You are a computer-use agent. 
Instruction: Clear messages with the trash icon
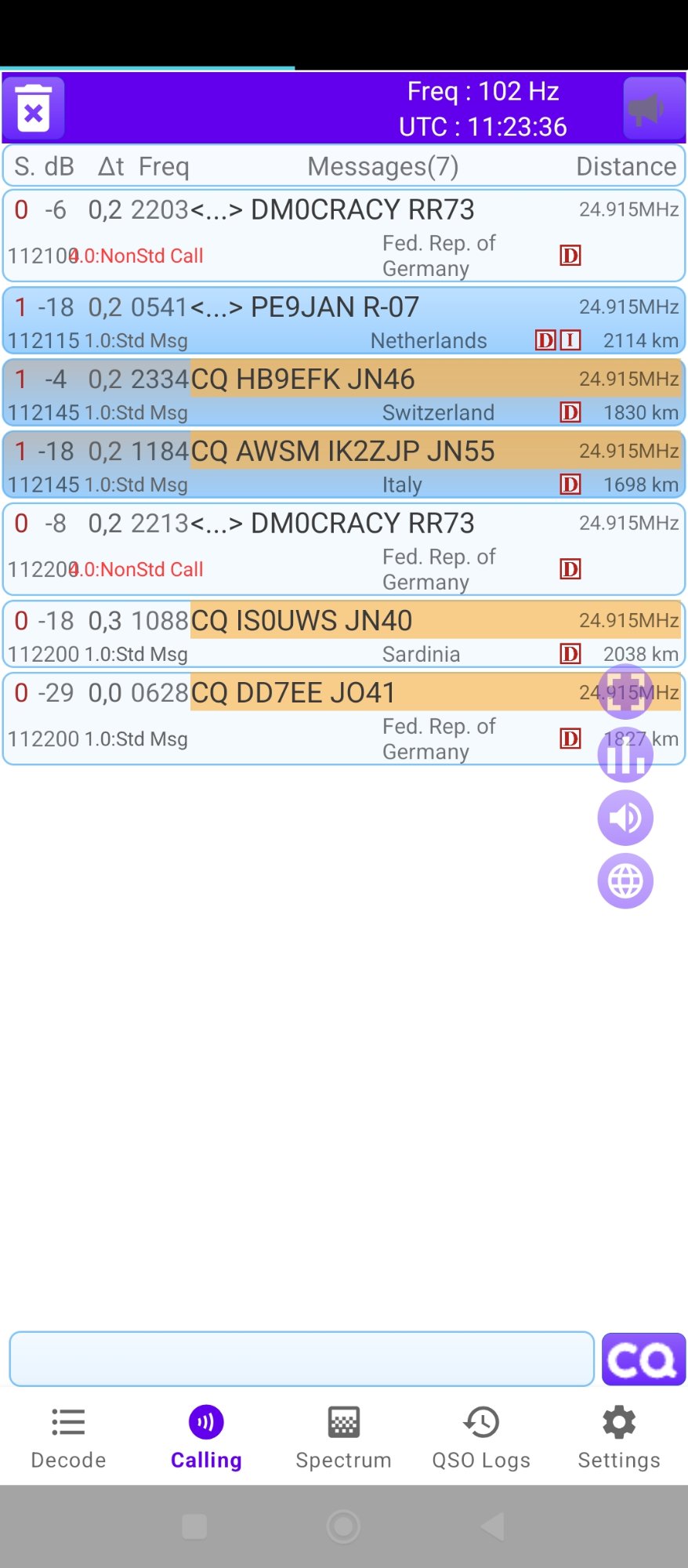pos(34,108)
